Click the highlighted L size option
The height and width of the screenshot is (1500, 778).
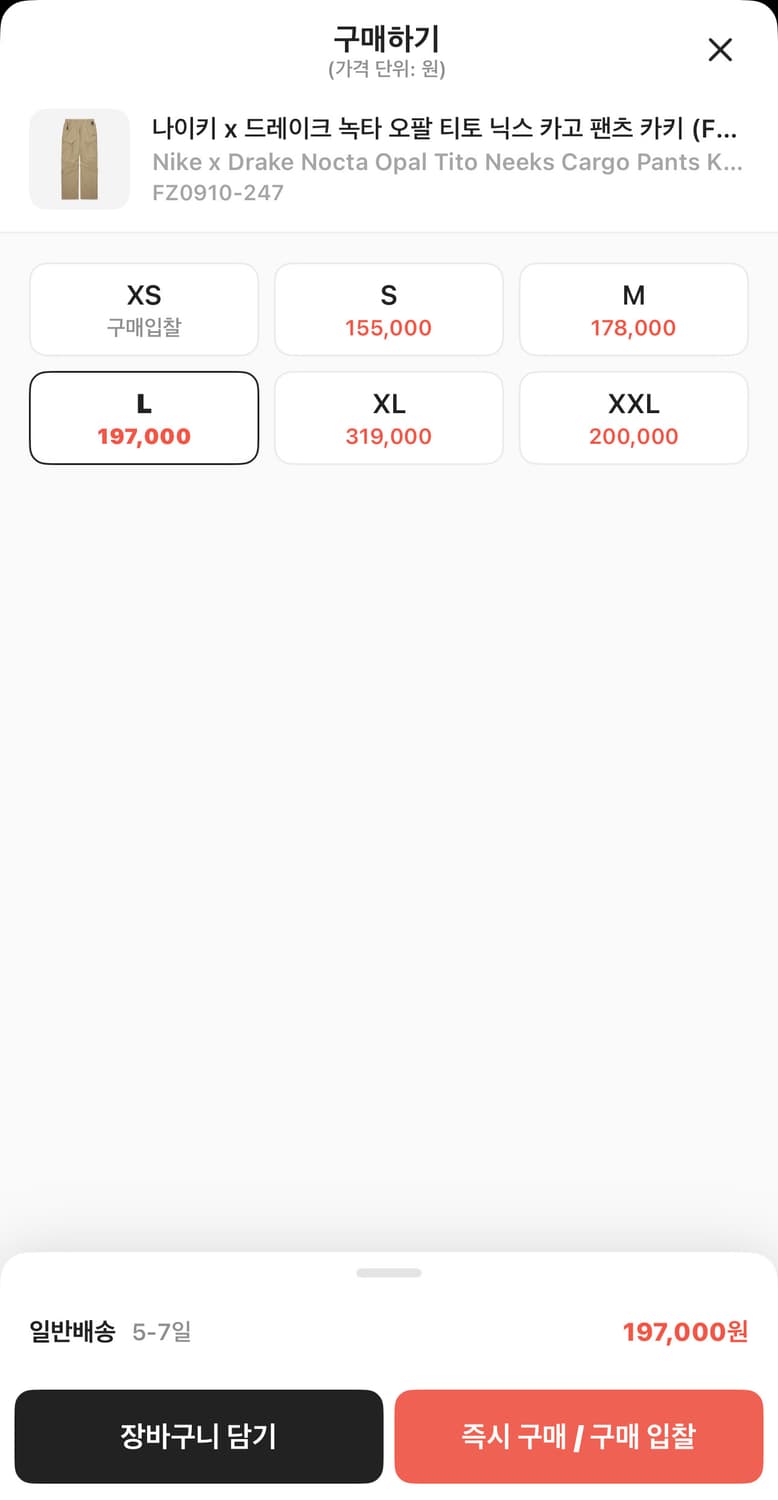[144, 417]
